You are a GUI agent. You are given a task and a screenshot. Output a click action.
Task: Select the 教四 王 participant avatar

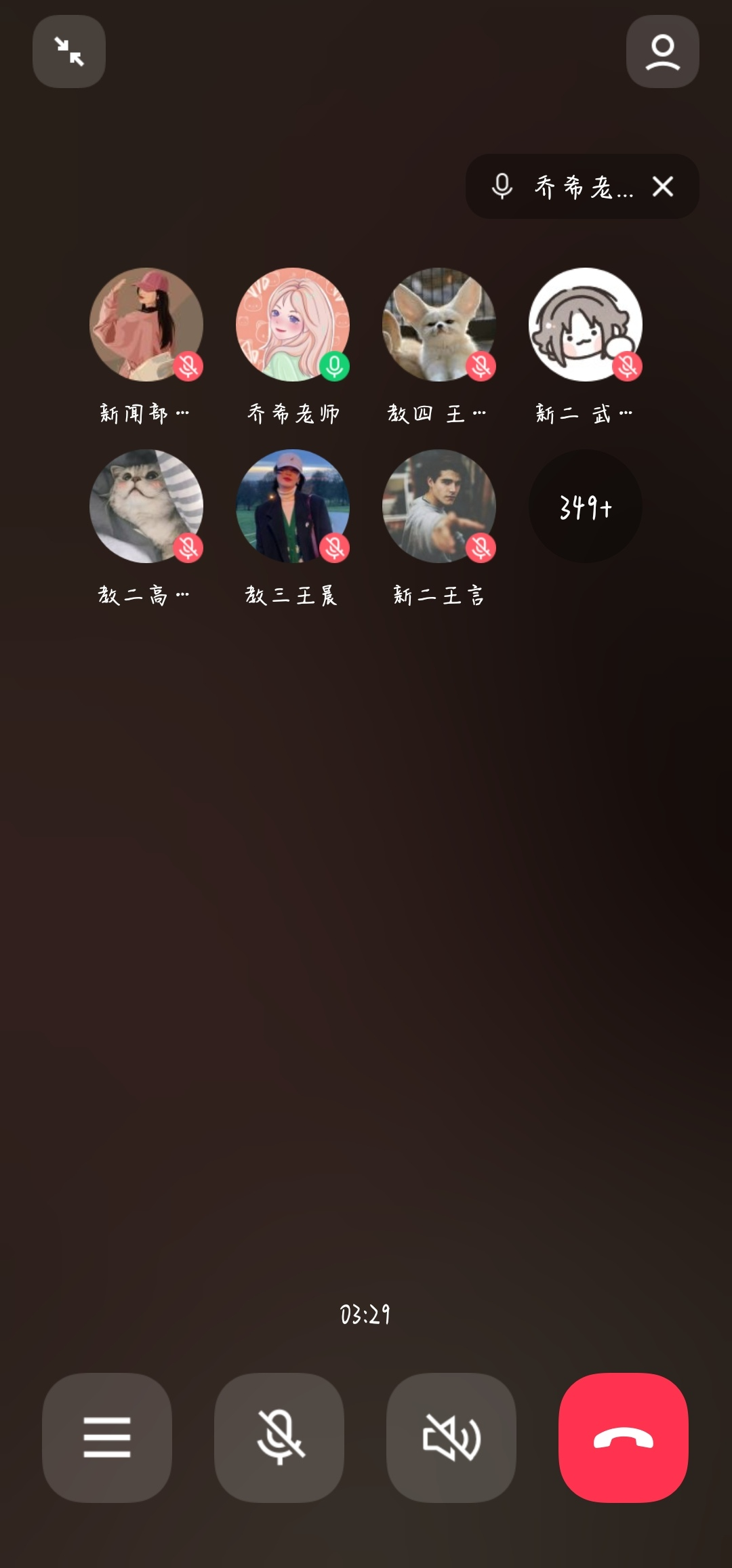coord(439,325)
